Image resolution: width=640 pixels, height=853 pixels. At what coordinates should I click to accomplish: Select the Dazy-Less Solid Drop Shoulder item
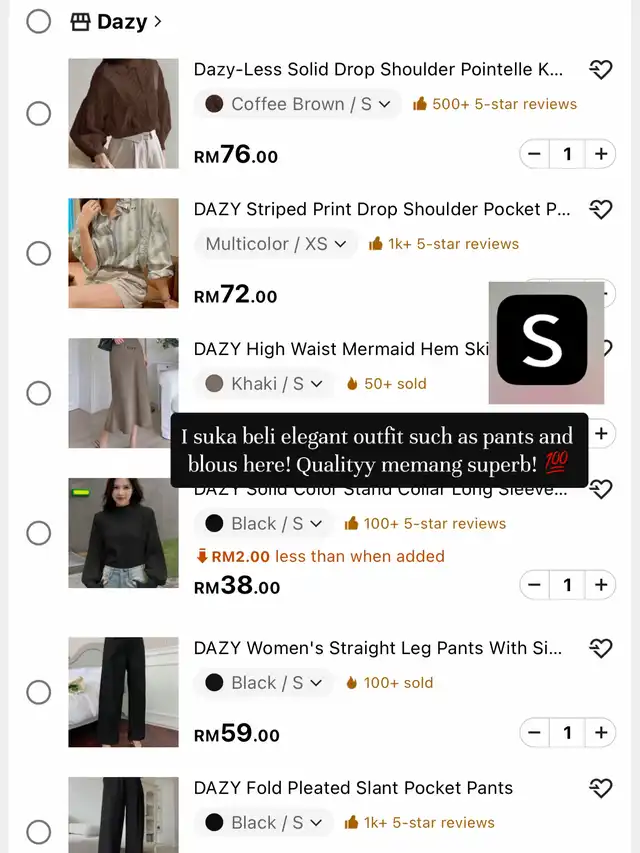(x=38, y=113)
